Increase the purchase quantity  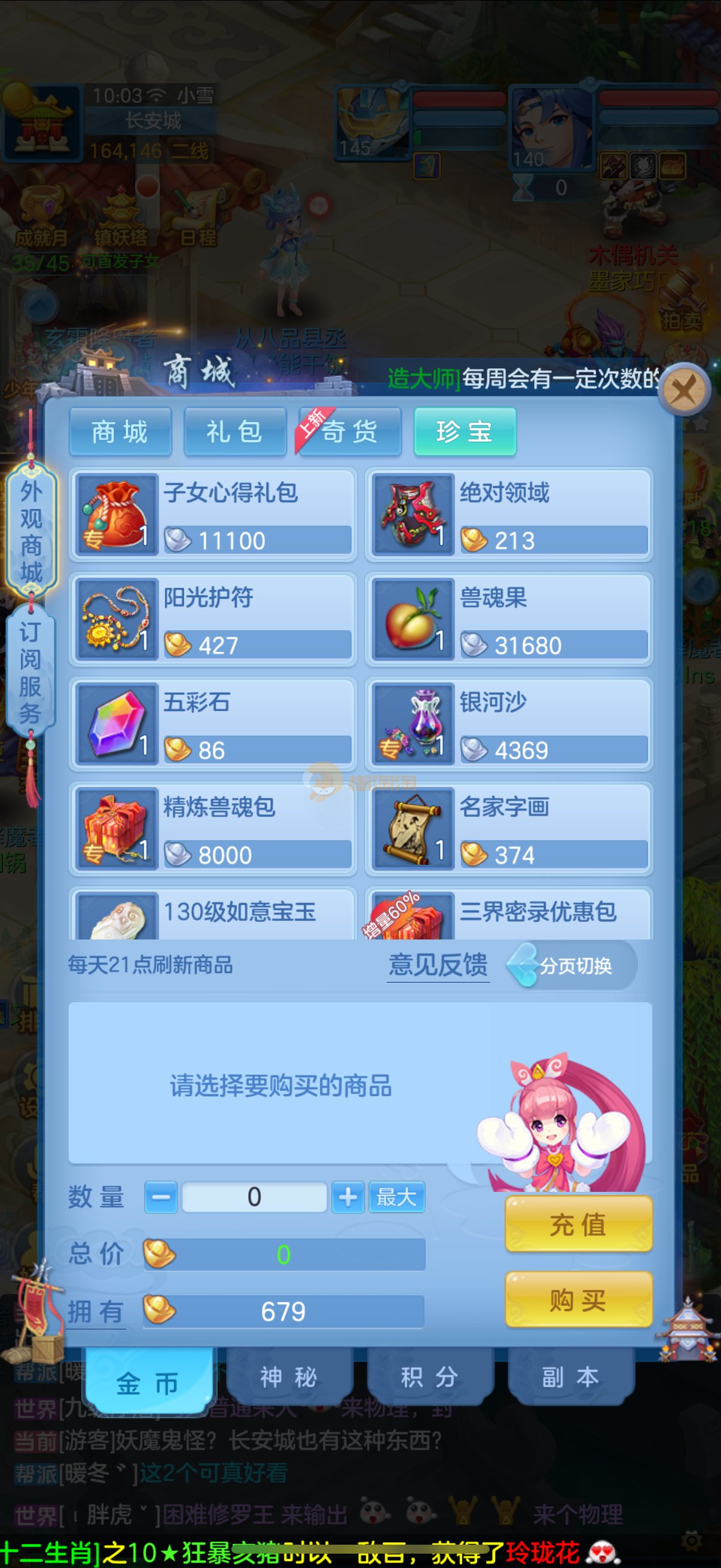[x=347, y=1197]
